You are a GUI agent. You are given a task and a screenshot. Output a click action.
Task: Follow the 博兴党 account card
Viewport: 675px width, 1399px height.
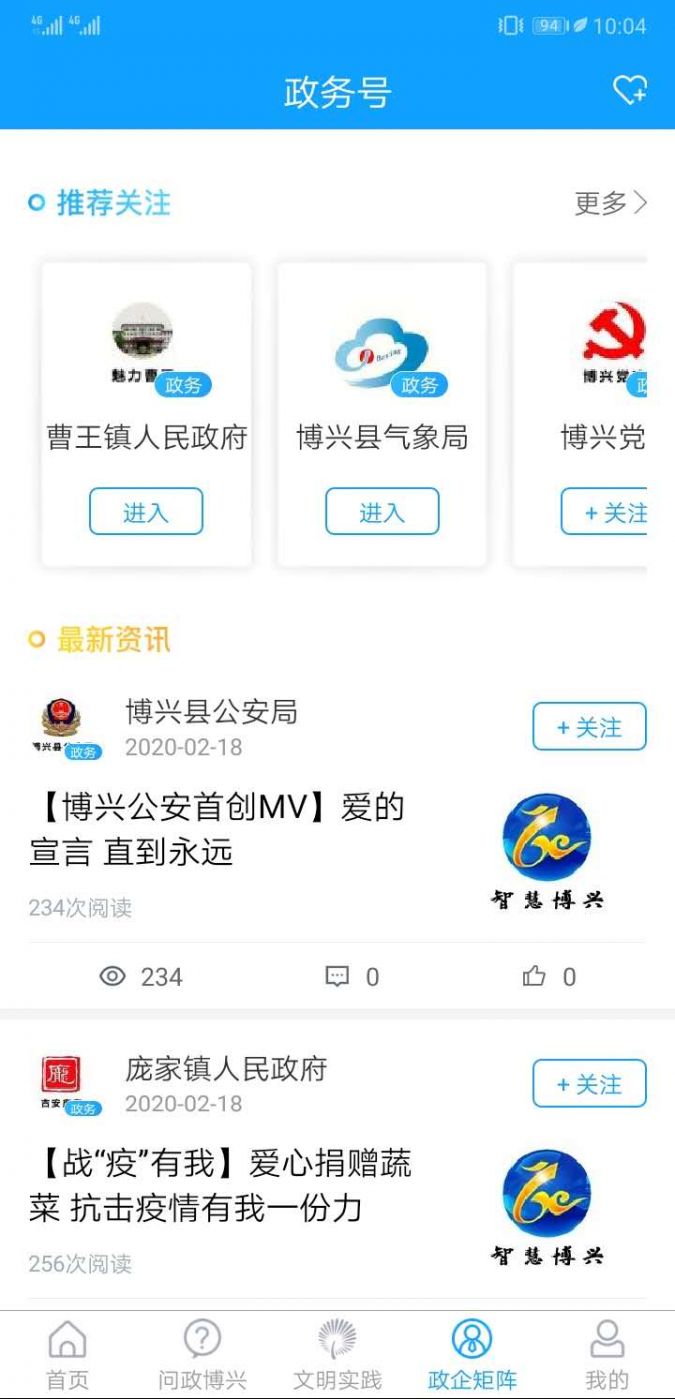606,512
